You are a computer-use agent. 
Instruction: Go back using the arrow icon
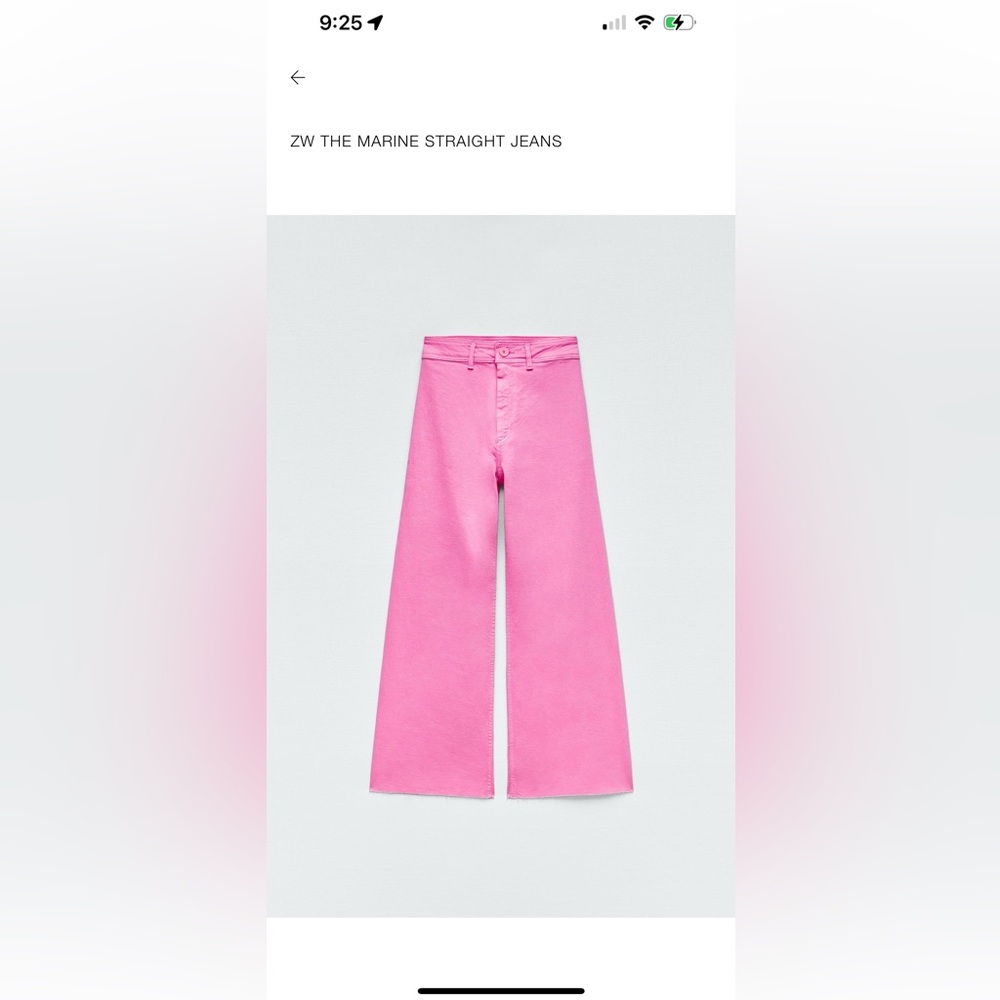pos(297,77)
